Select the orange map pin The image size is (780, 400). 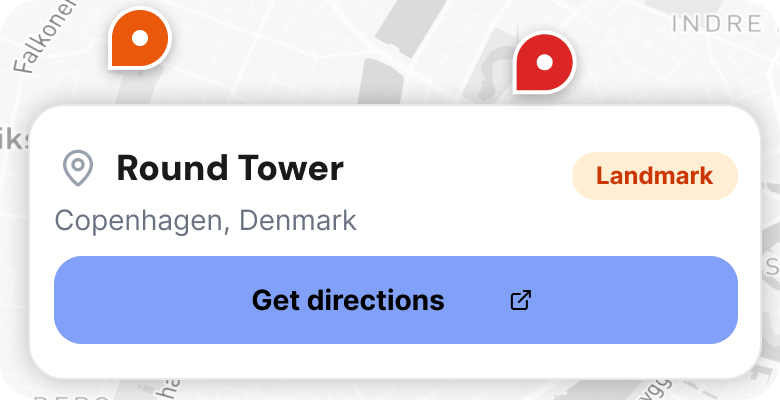(x=140, y=39)
